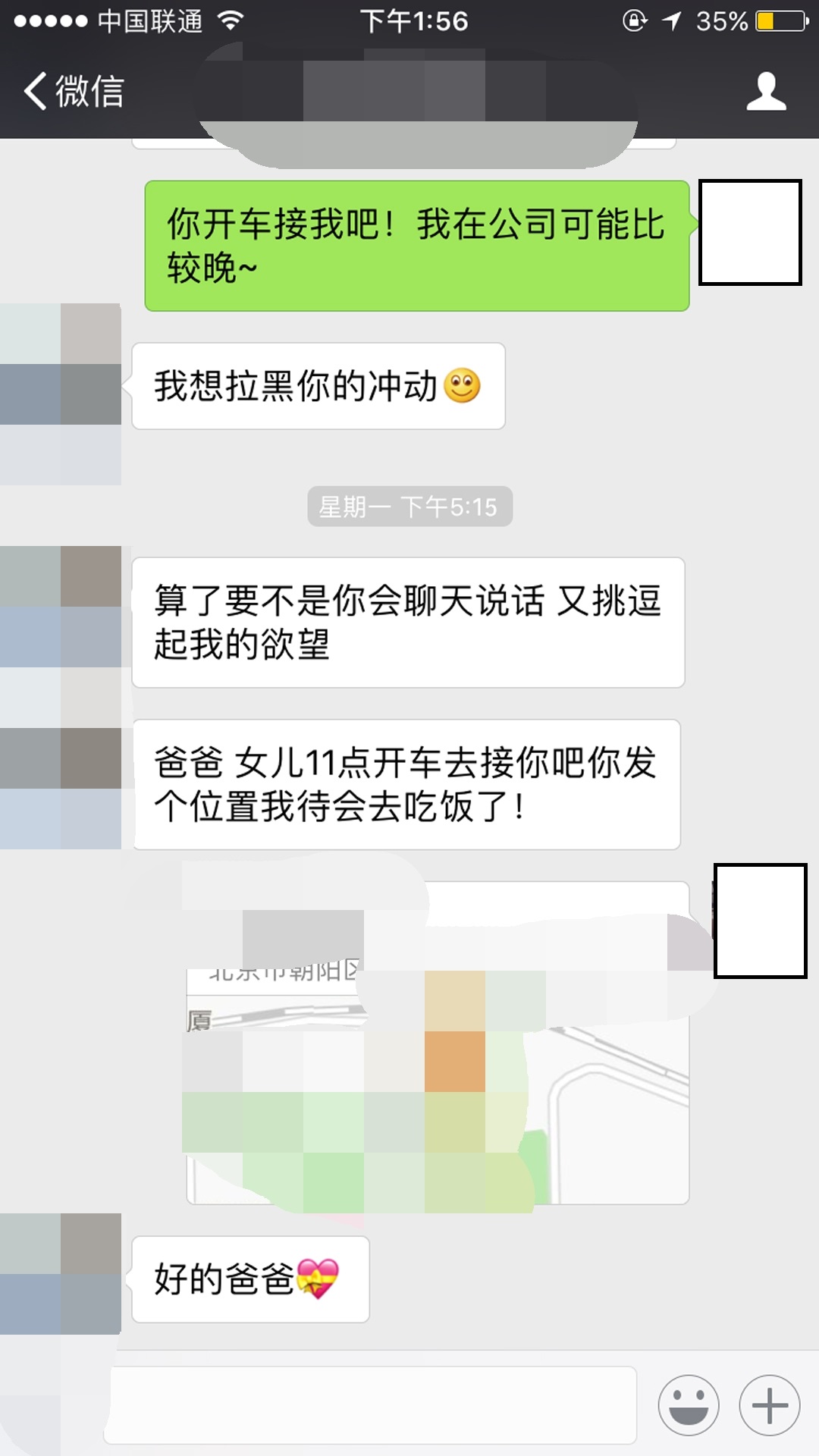Viewport: 819px width, 1456px height.
Task: Go back to the 微信 chat list
Action: 74,92
